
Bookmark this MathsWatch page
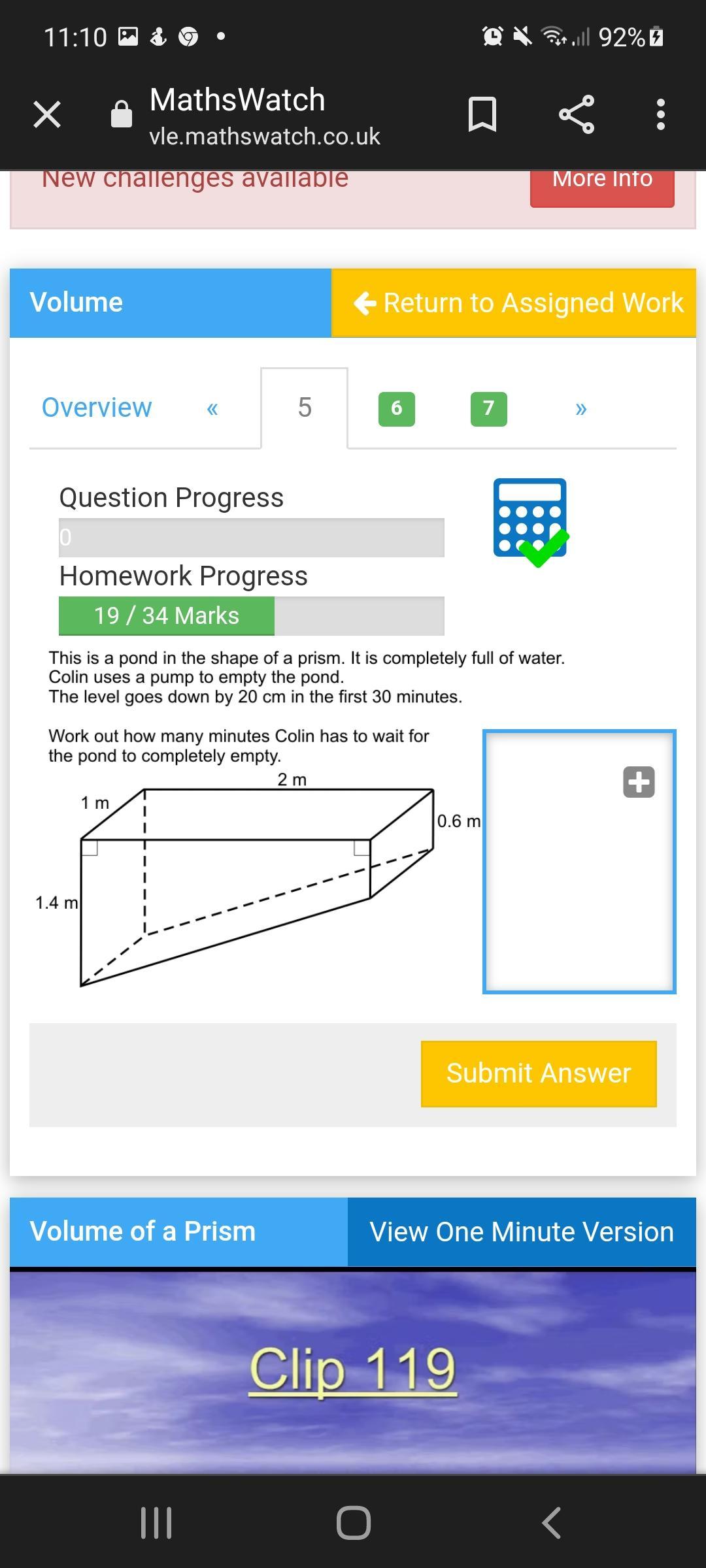[x=482, y=115]
